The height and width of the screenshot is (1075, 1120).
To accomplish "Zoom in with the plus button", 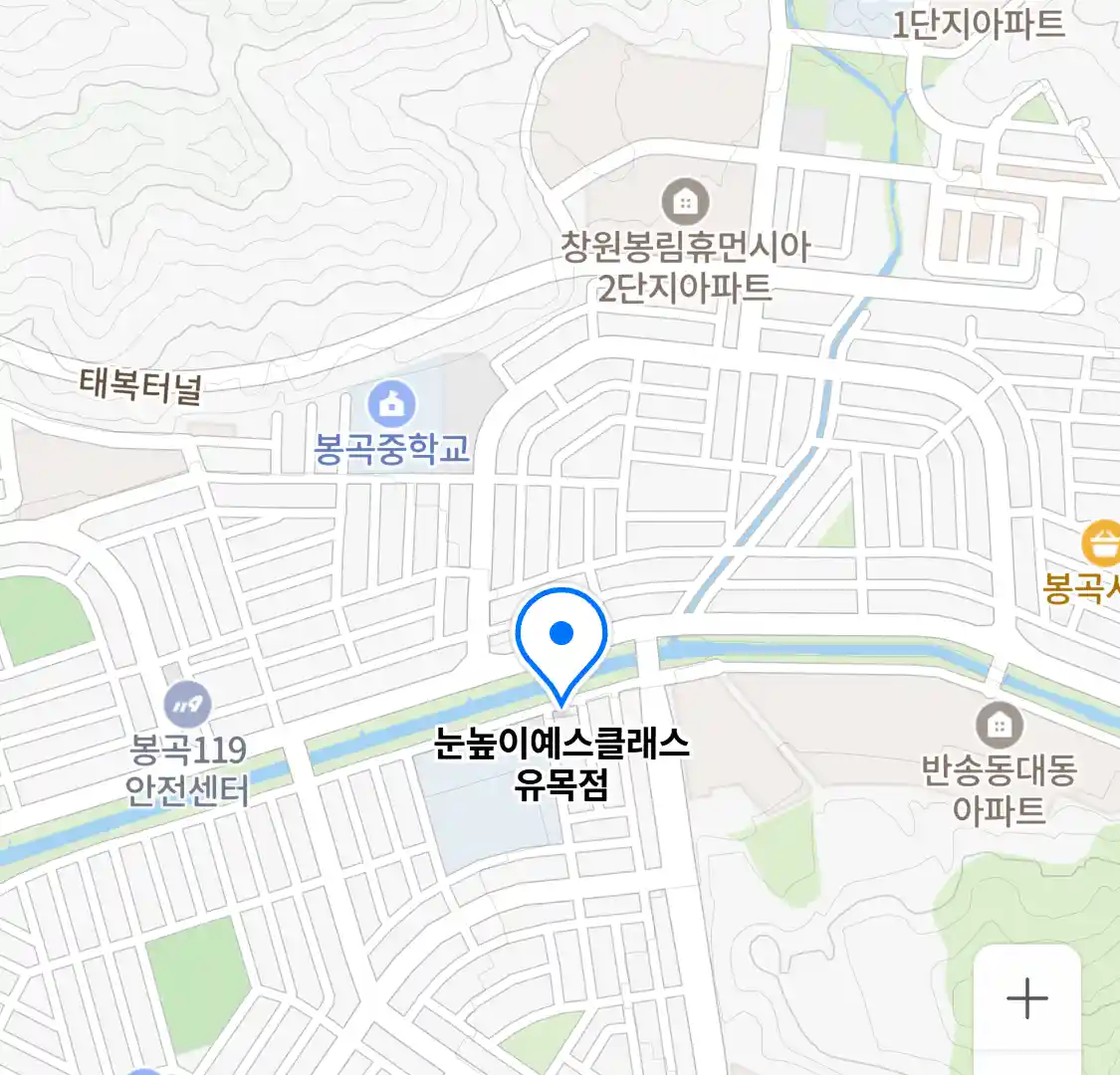I will (1026, 998).
